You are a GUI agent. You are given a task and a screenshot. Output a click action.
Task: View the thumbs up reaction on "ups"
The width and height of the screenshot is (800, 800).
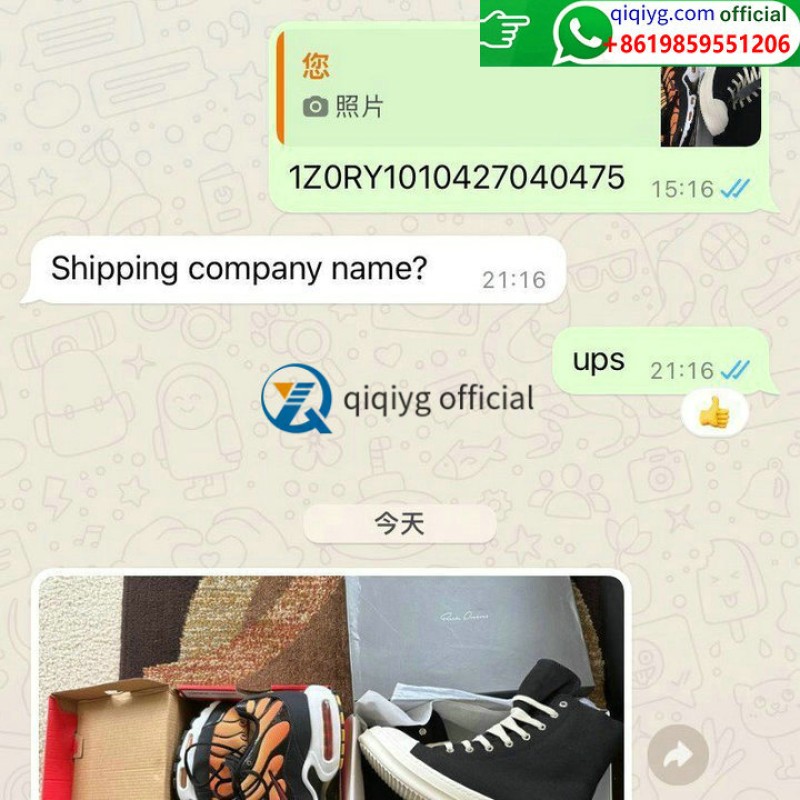click(x=714, y=411)
